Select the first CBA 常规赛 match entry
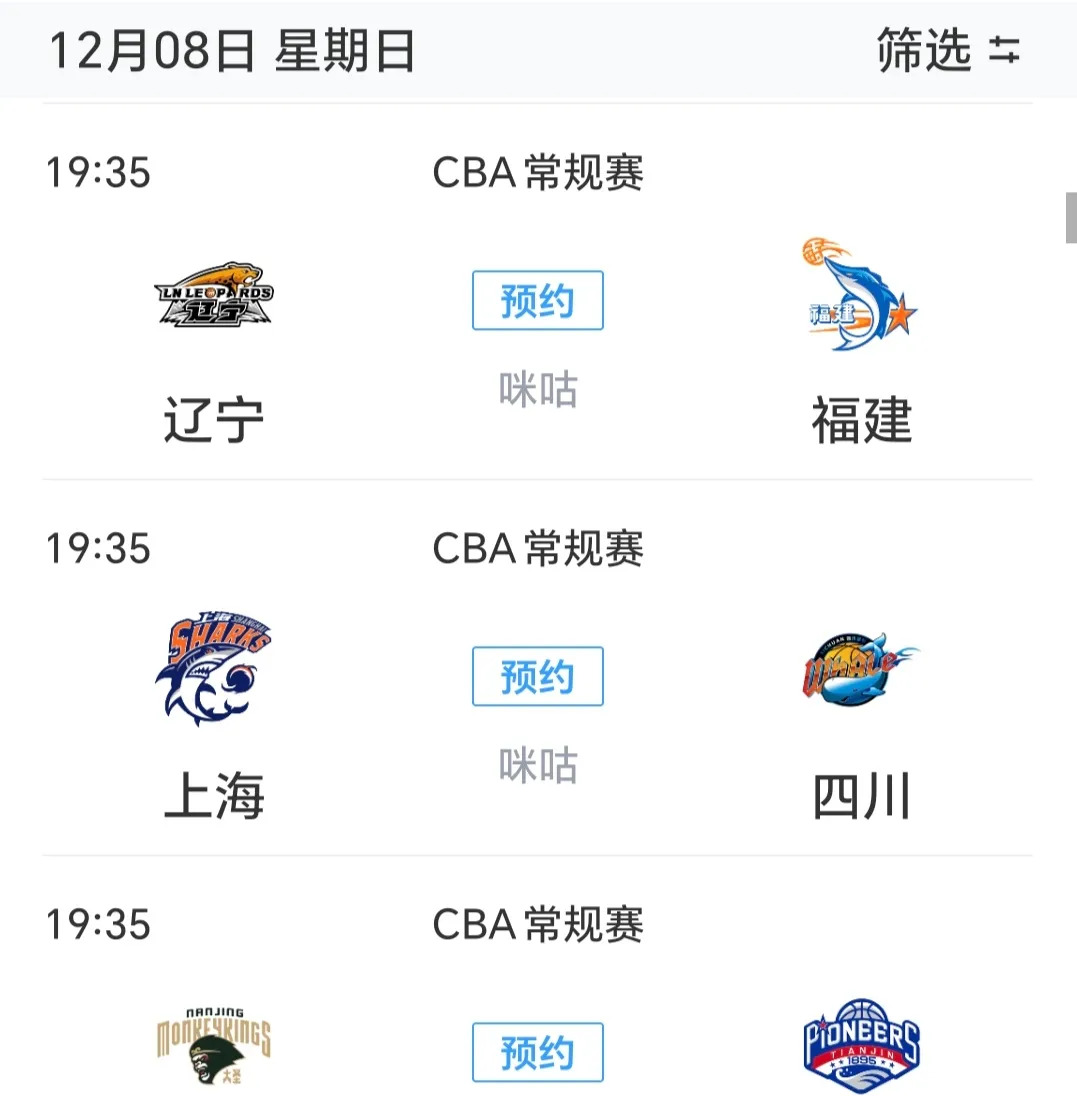This screenshot has height=1096, width=1077. click(x=538, y=172)
